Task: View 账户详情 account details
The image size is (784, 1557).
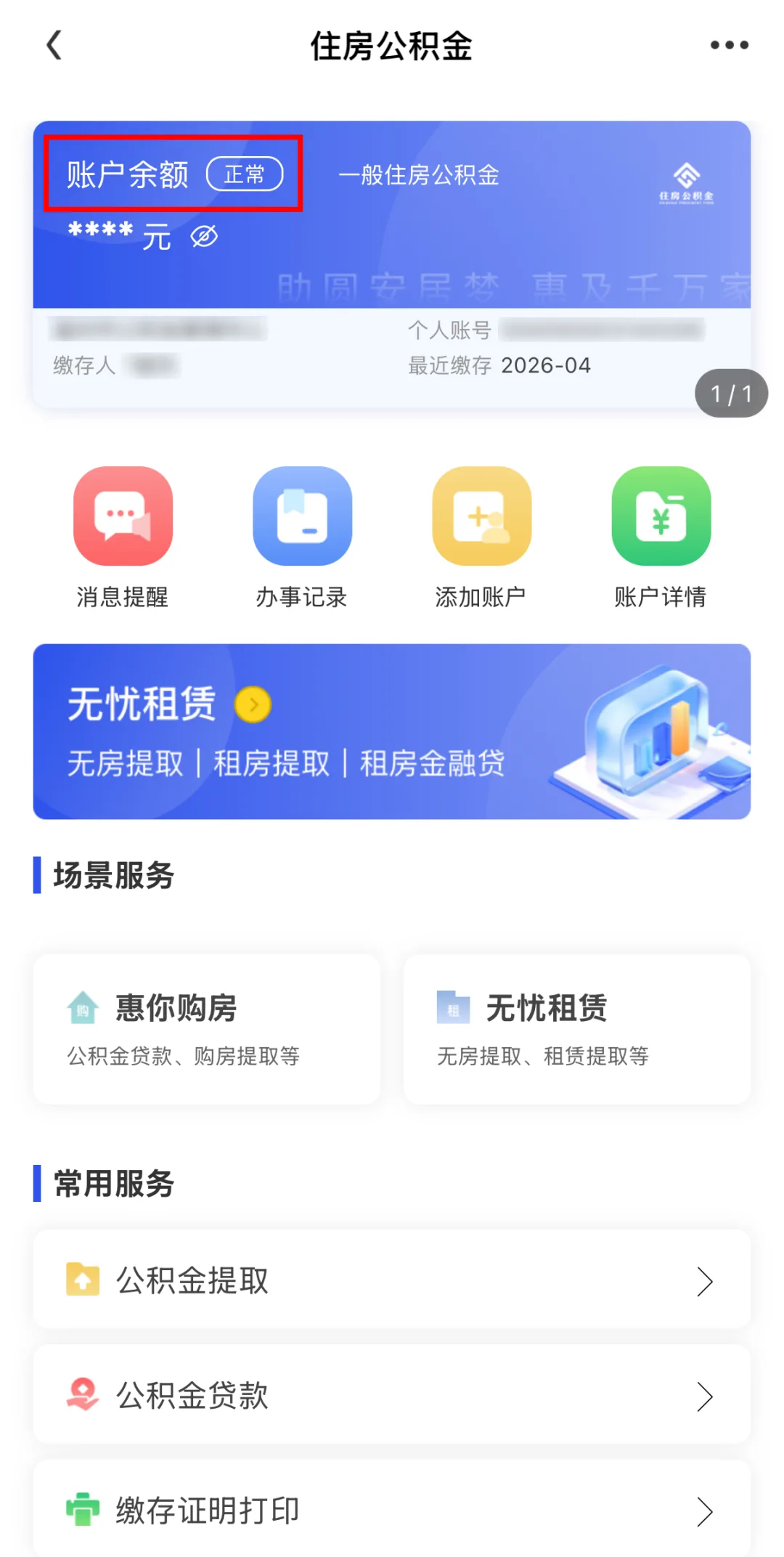Action: tap(661, 536)
